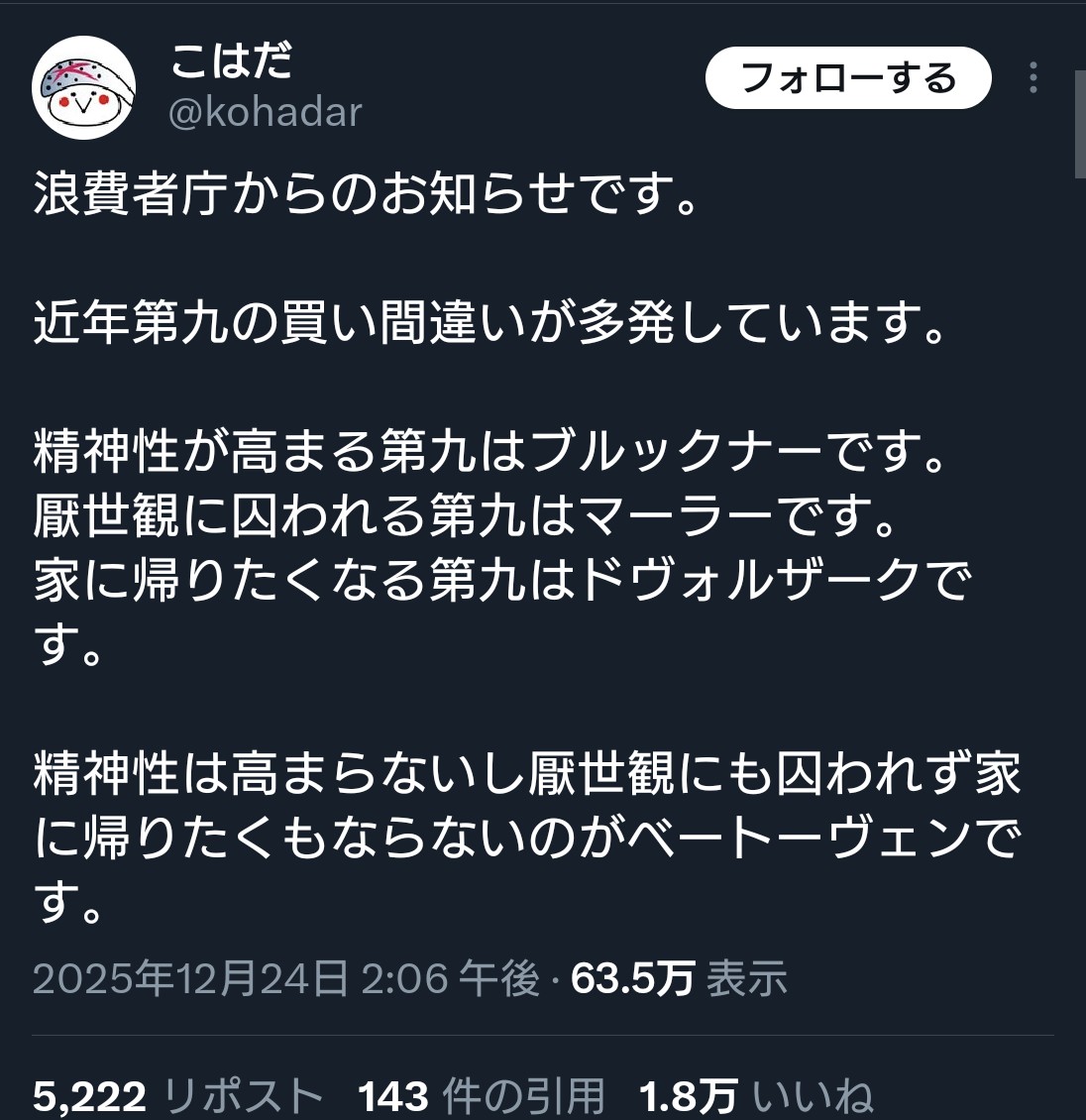Viewport: 1086px width, 1120px height.
Task: Open the three-dot overflow menu
Action: [x=1032, y=77]
